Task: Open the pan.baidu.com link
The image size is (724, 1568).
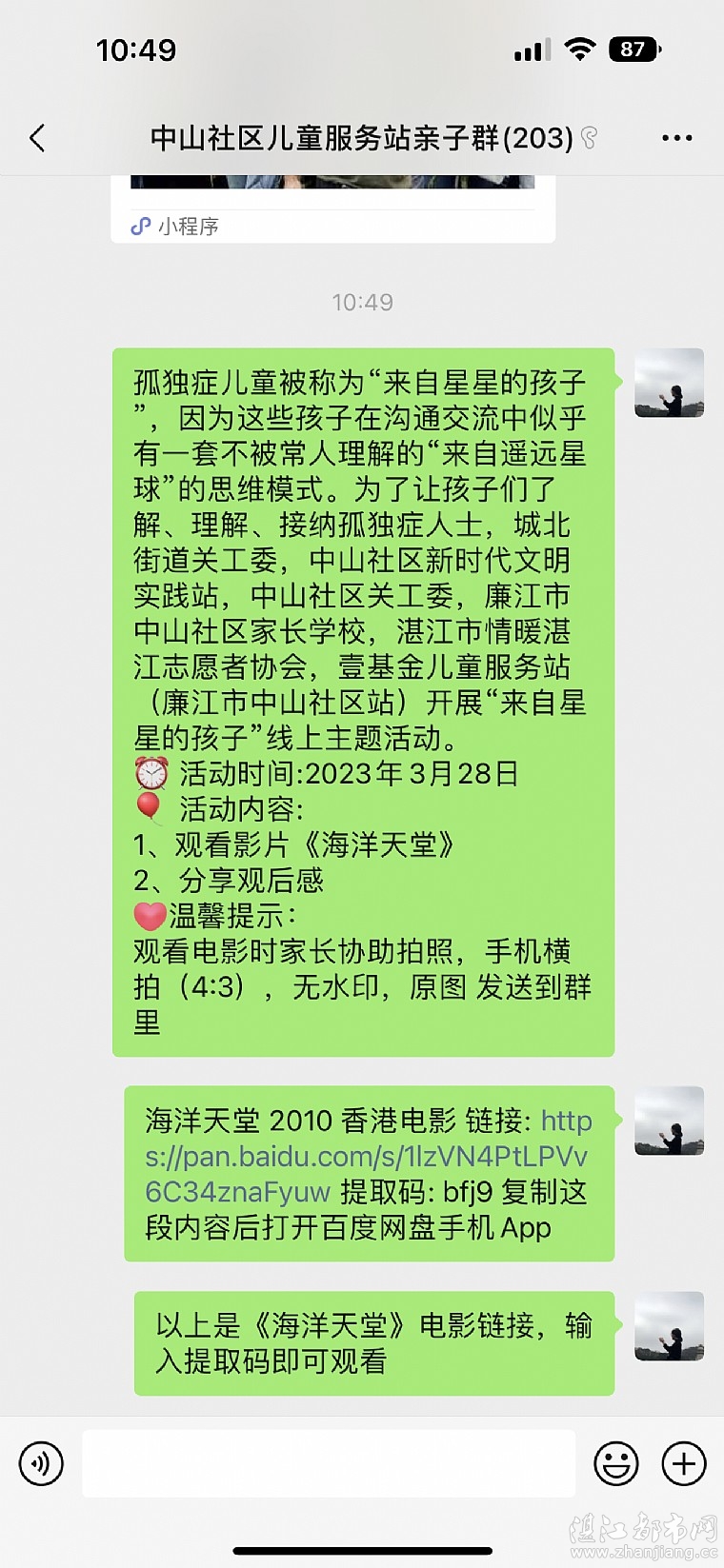Action: pos(367,1157)
